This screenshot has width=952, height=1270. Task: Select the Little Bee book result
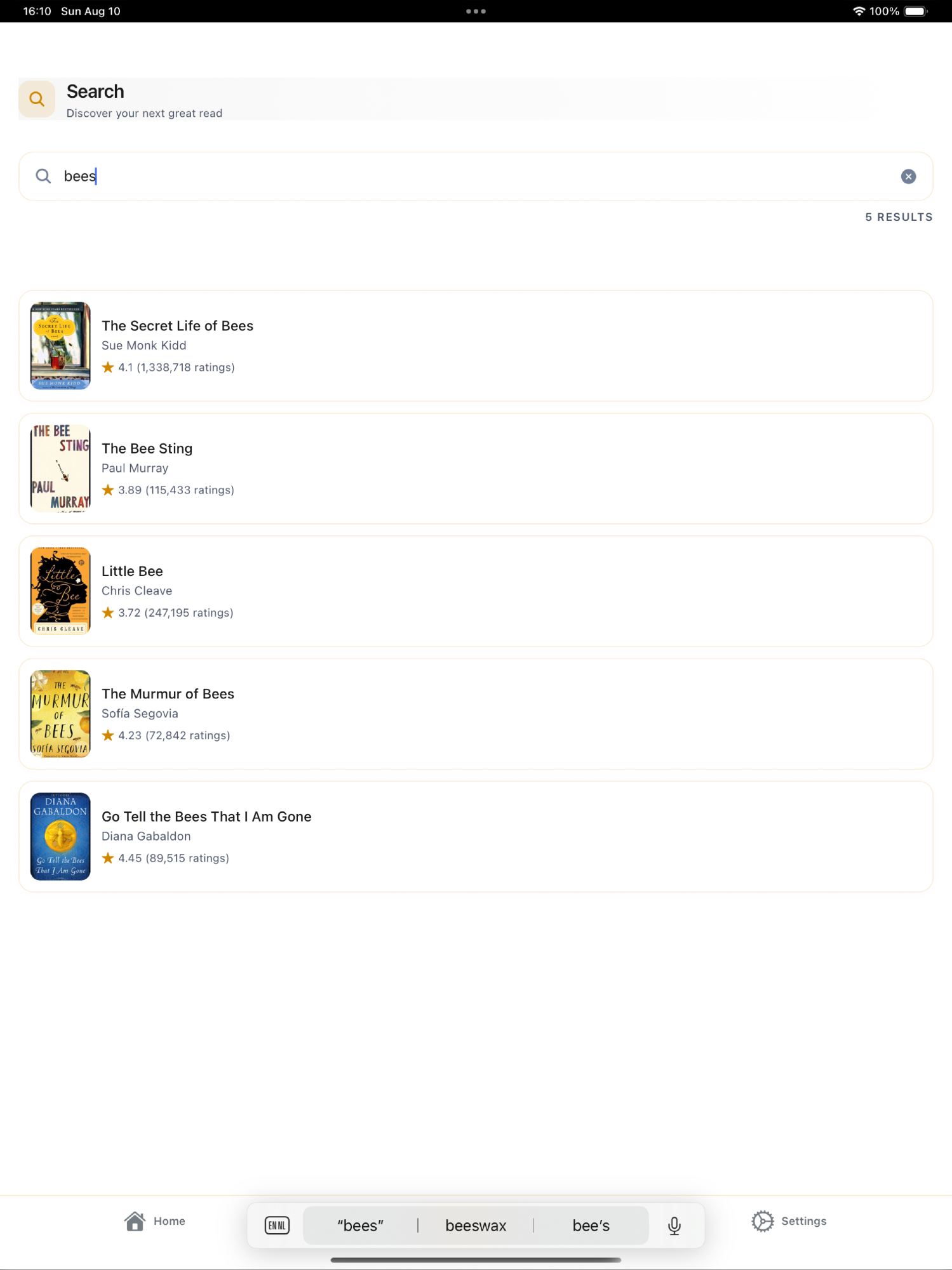475,591
